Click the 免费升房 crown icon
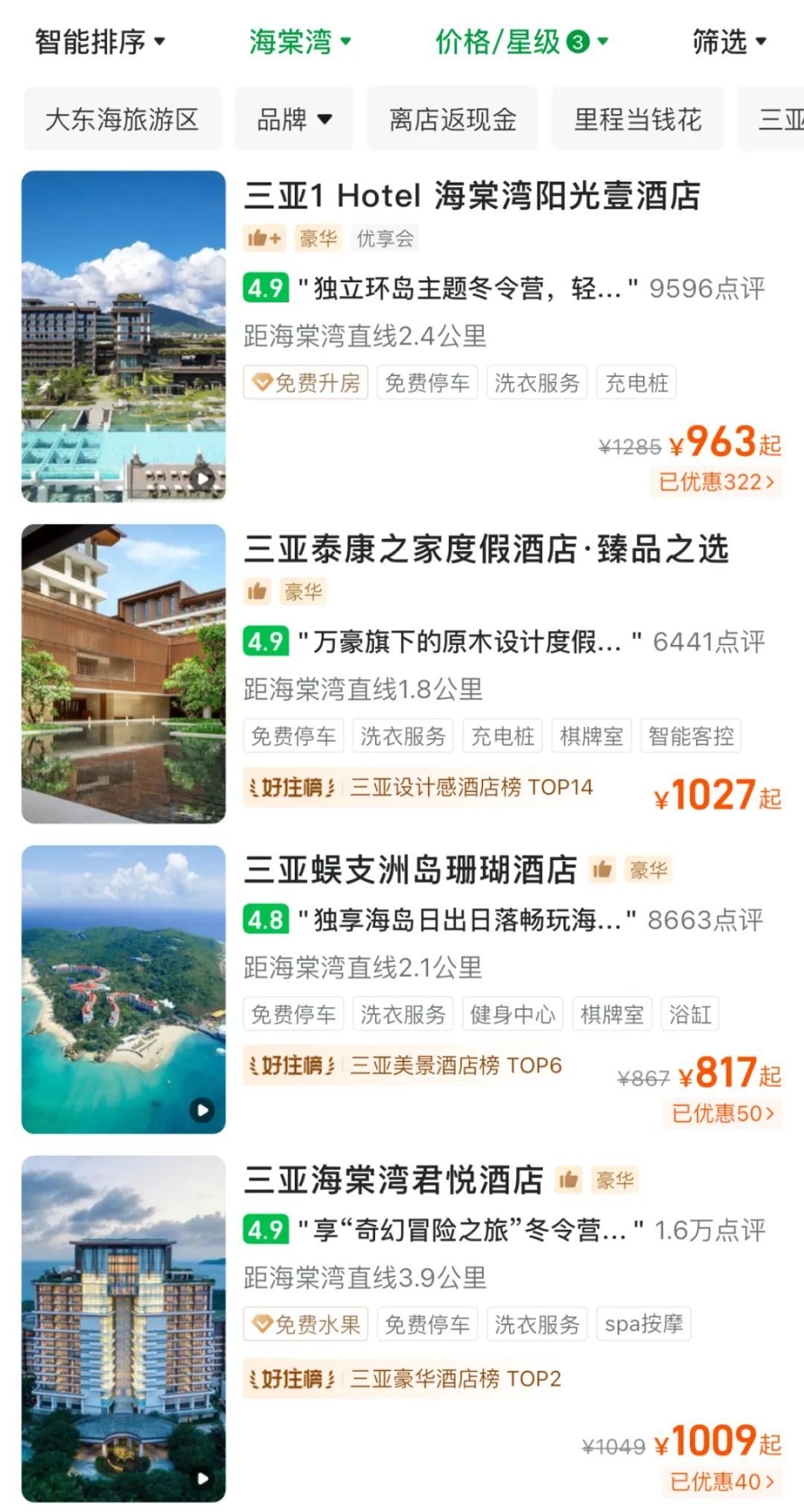Image resolution: width=804 pixels, height=1512 pixels. click(x=262, y=382)
